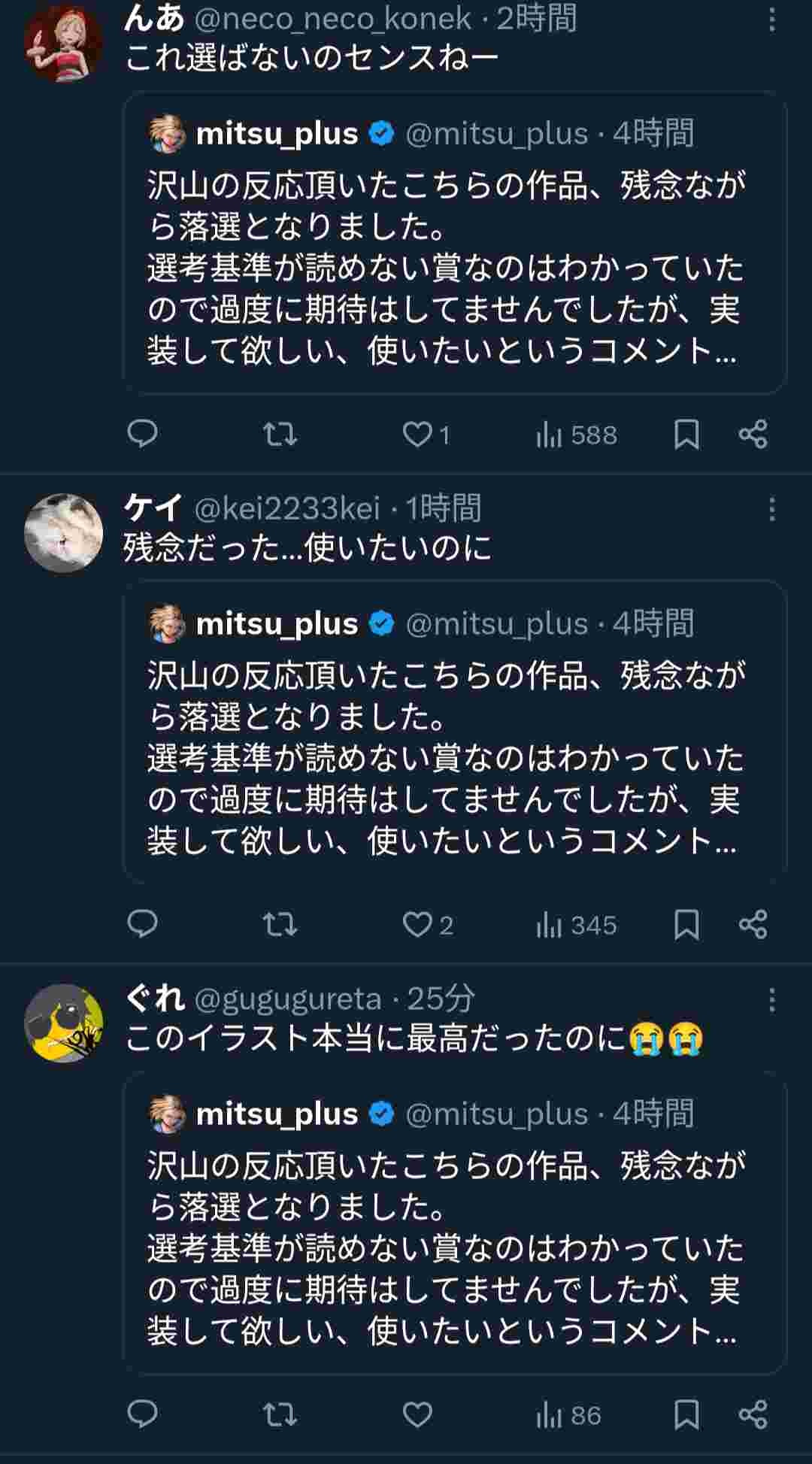This screenshot has width=812, height=1464.
Task: View ケイ's profile picture
Action: click(x=63, y=532)
